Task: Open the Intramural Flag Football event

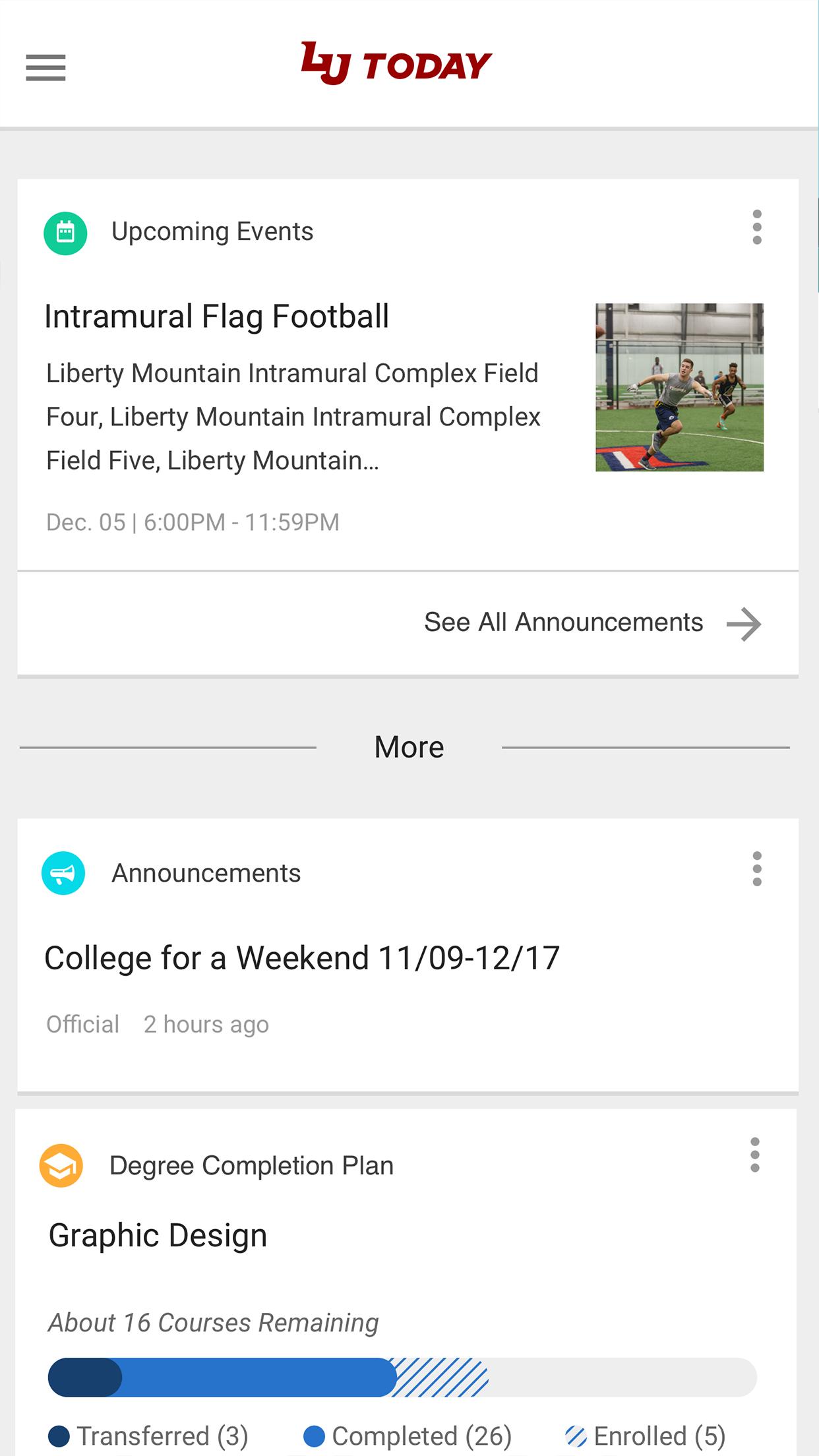Action: coord(217,316)
